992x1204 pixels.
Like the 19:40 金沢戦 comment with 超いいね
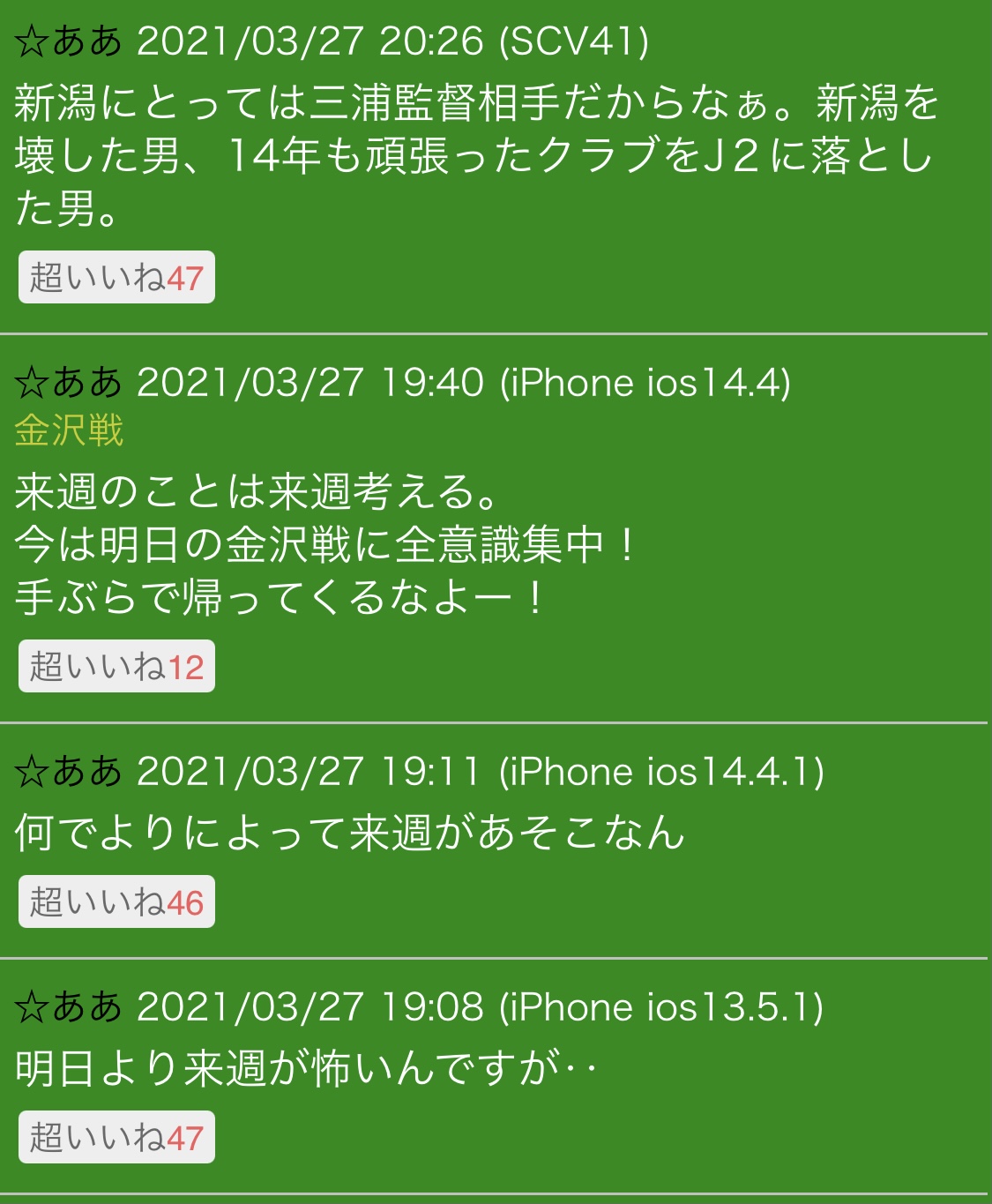point(116,667)
